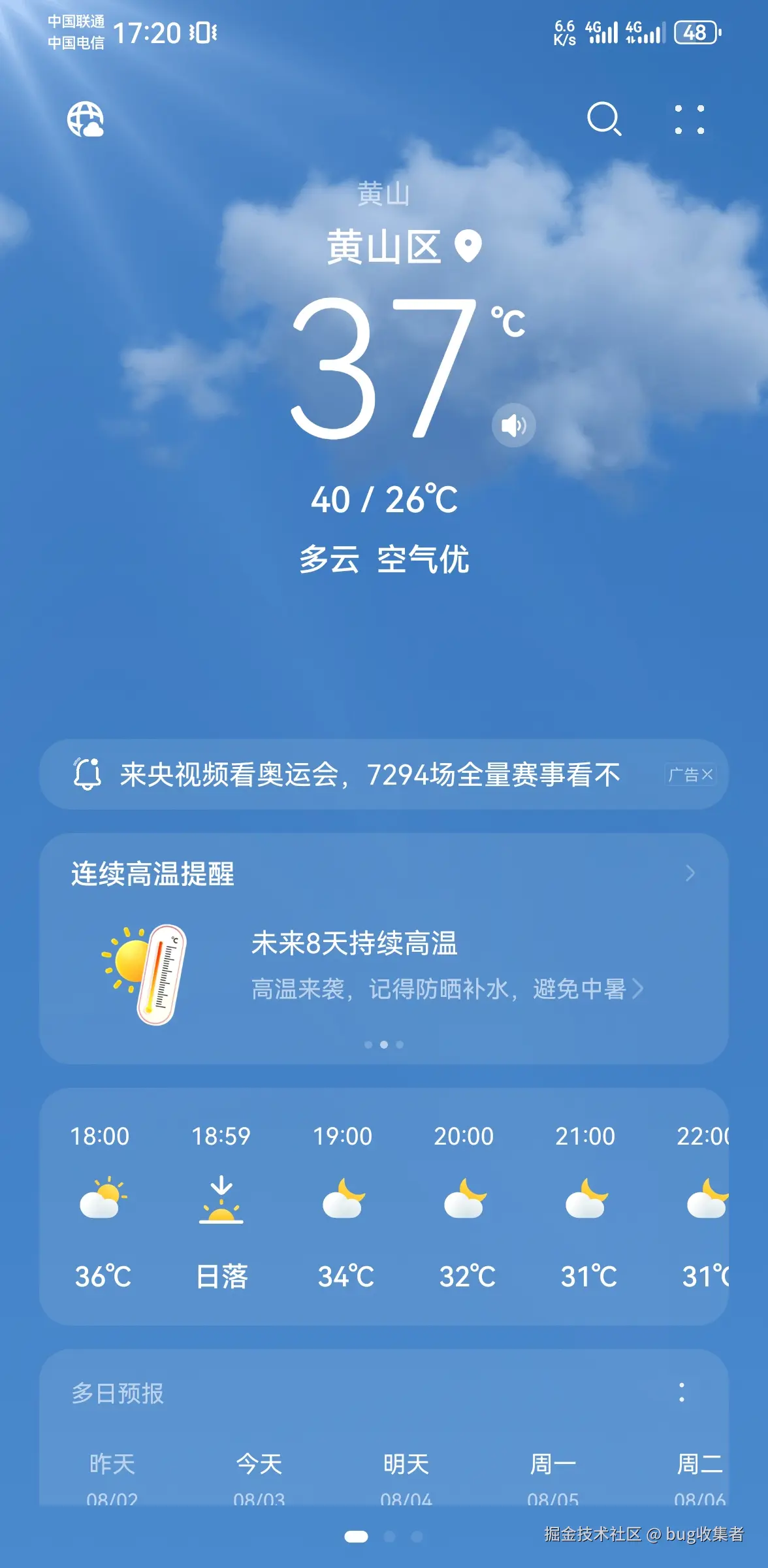Click the Olympics ad banner text
The width and height of the screenshot is (768, 1568).
click(368, 774)
